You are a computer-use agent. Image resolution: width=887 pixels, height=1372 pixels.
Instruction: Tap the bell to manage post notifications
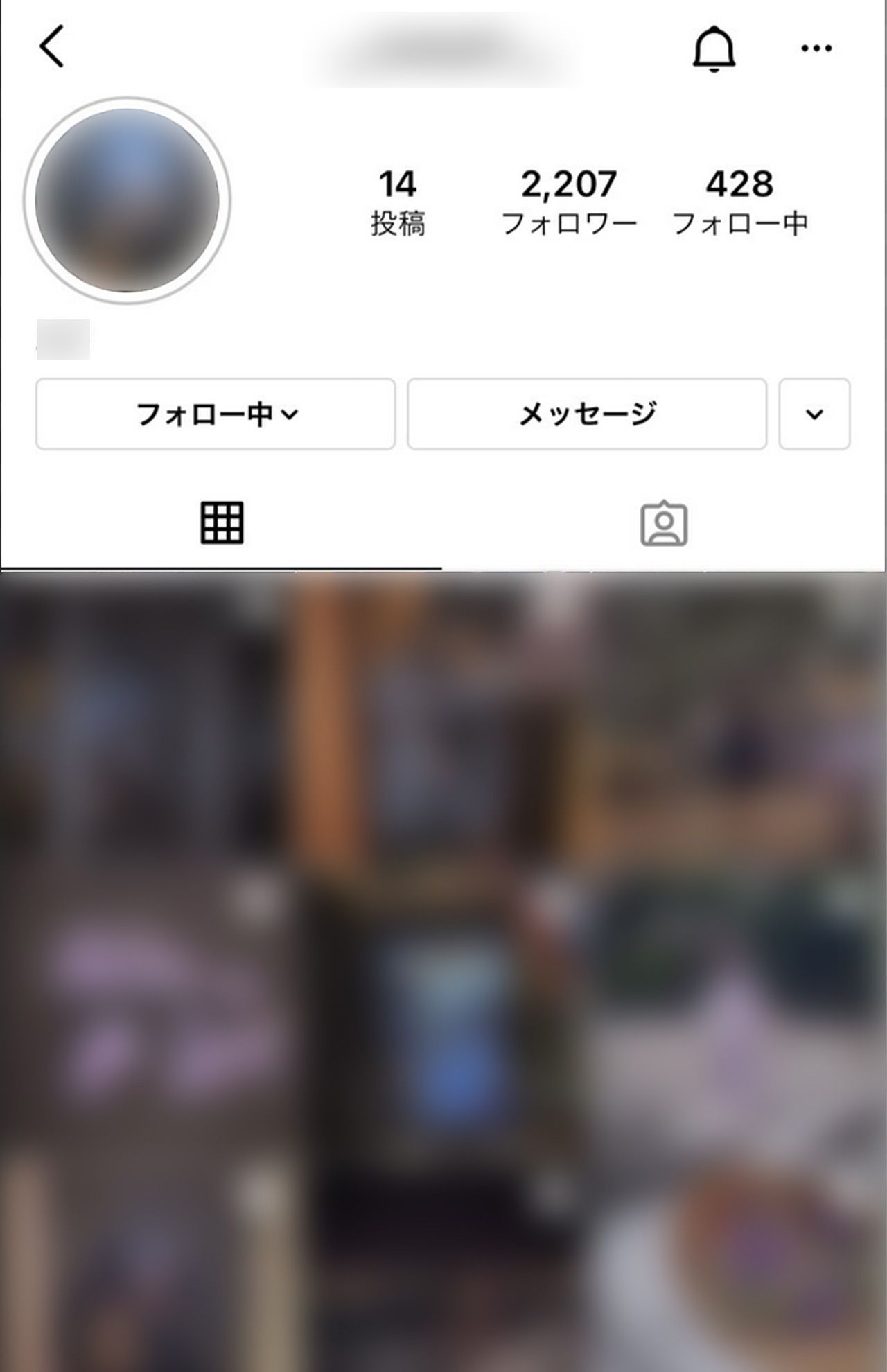714,49
